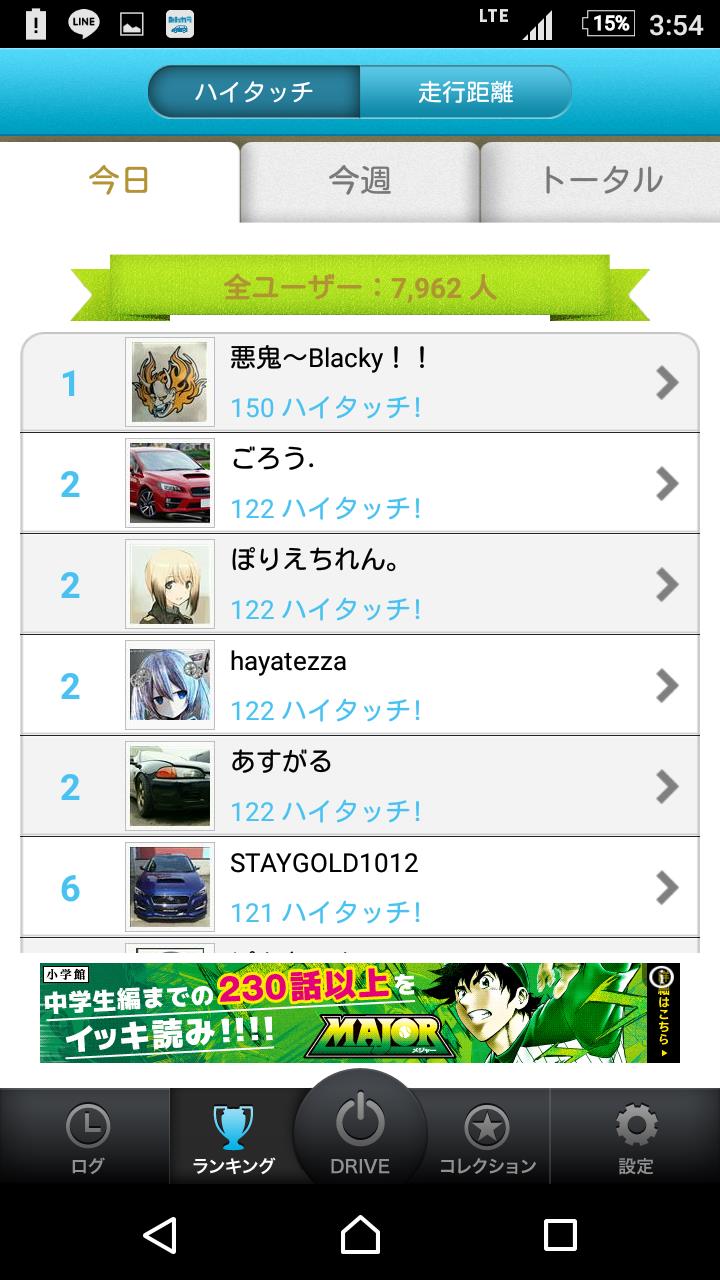Viewport: 720px width, 1280px height.
Task: Open 設定 settings
Action: (635, 1138)
